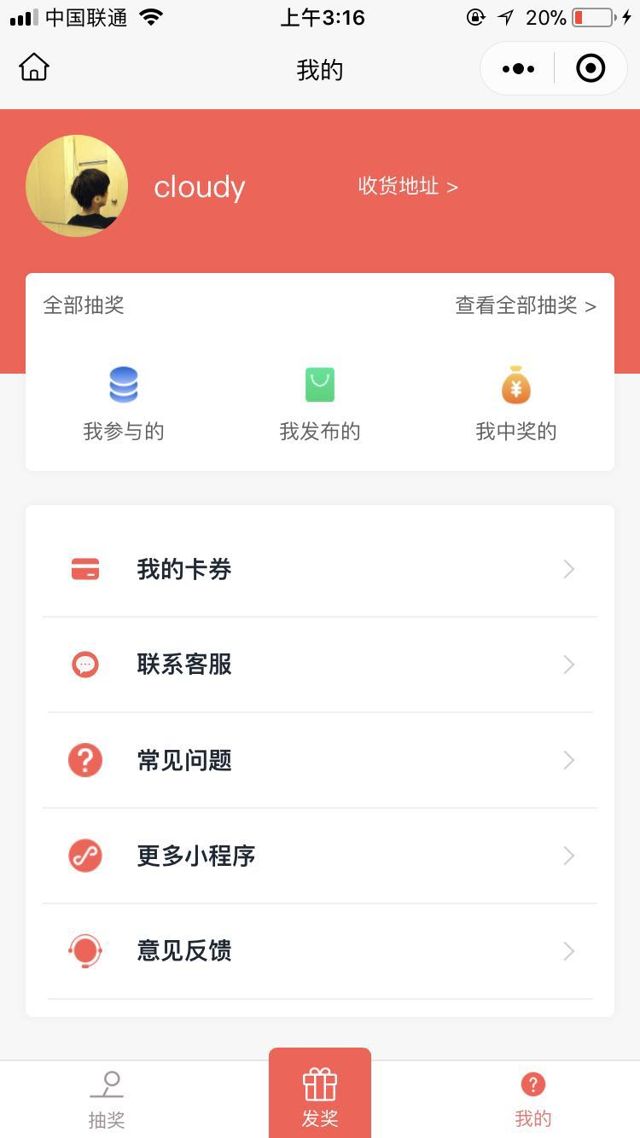Image resolution: width=640 pixels, height=1138 pixels.
Task: Open 我发布的 lotteries
Action: 320,404
